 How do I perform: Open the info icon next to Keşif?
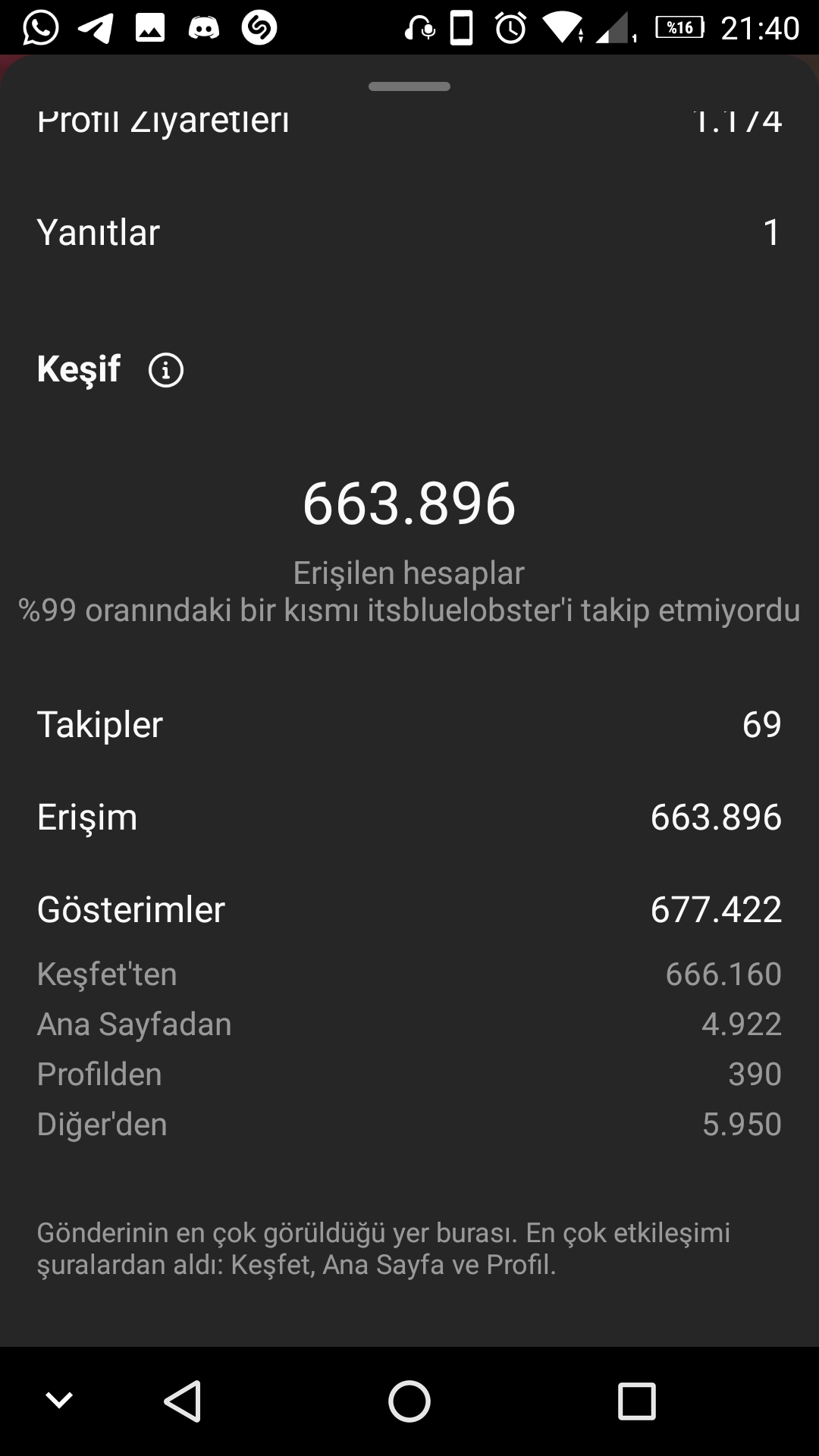pyautogui.click(x=166, y=370)
